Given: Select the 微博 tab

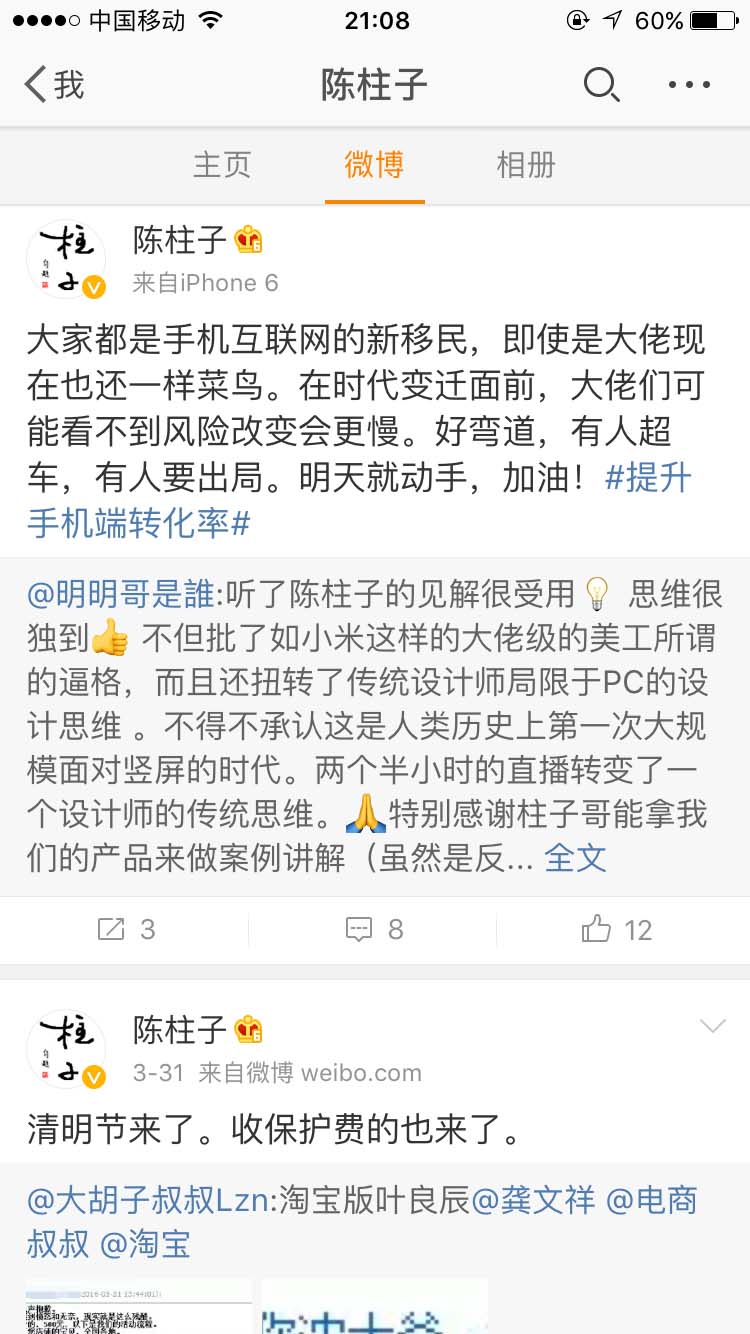Looking at the screenshot, I should (x=374, y=165).
